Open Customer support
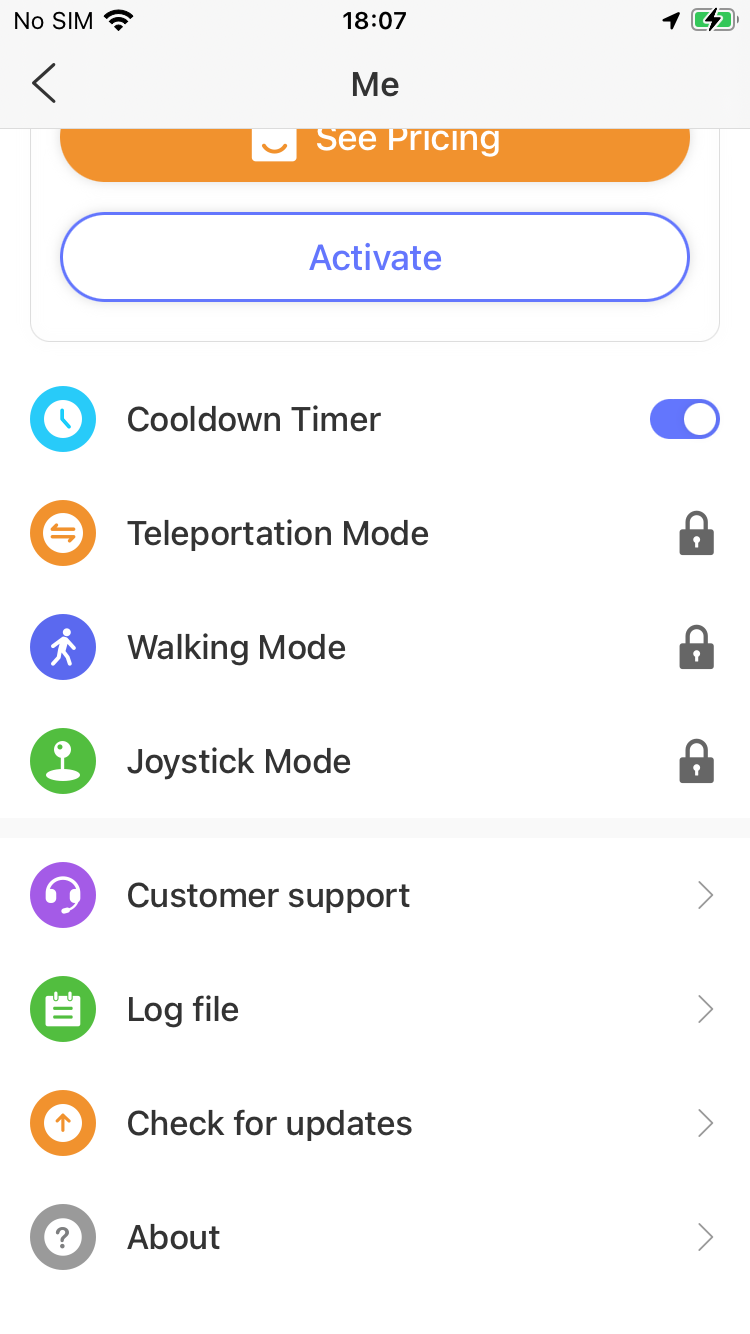Viewport: 750px width, 1334px height. click(375, 895)
